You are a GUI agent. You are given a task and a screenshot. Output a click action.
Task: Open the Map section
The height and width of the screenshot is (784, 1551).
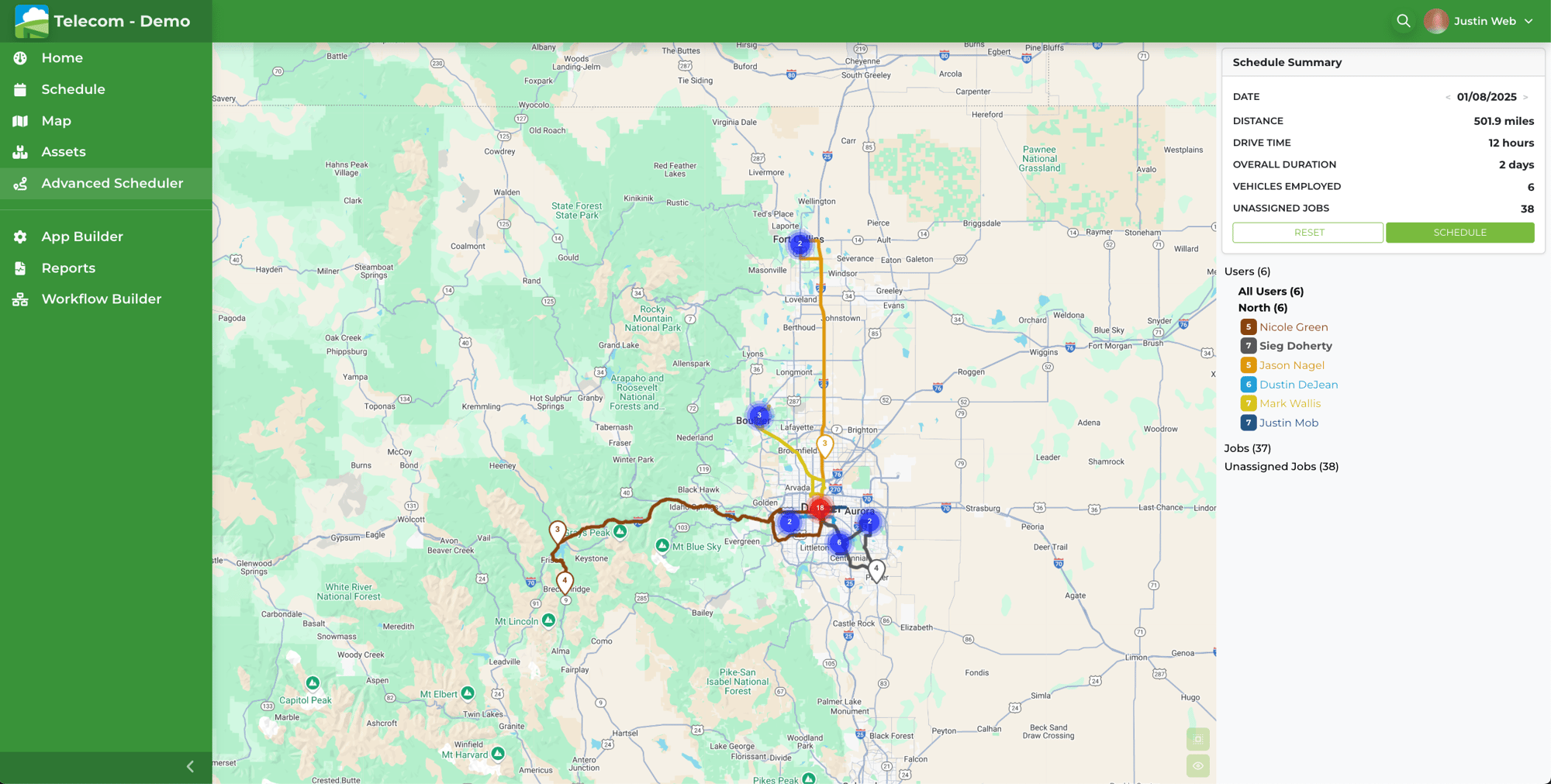pos(56,121)
